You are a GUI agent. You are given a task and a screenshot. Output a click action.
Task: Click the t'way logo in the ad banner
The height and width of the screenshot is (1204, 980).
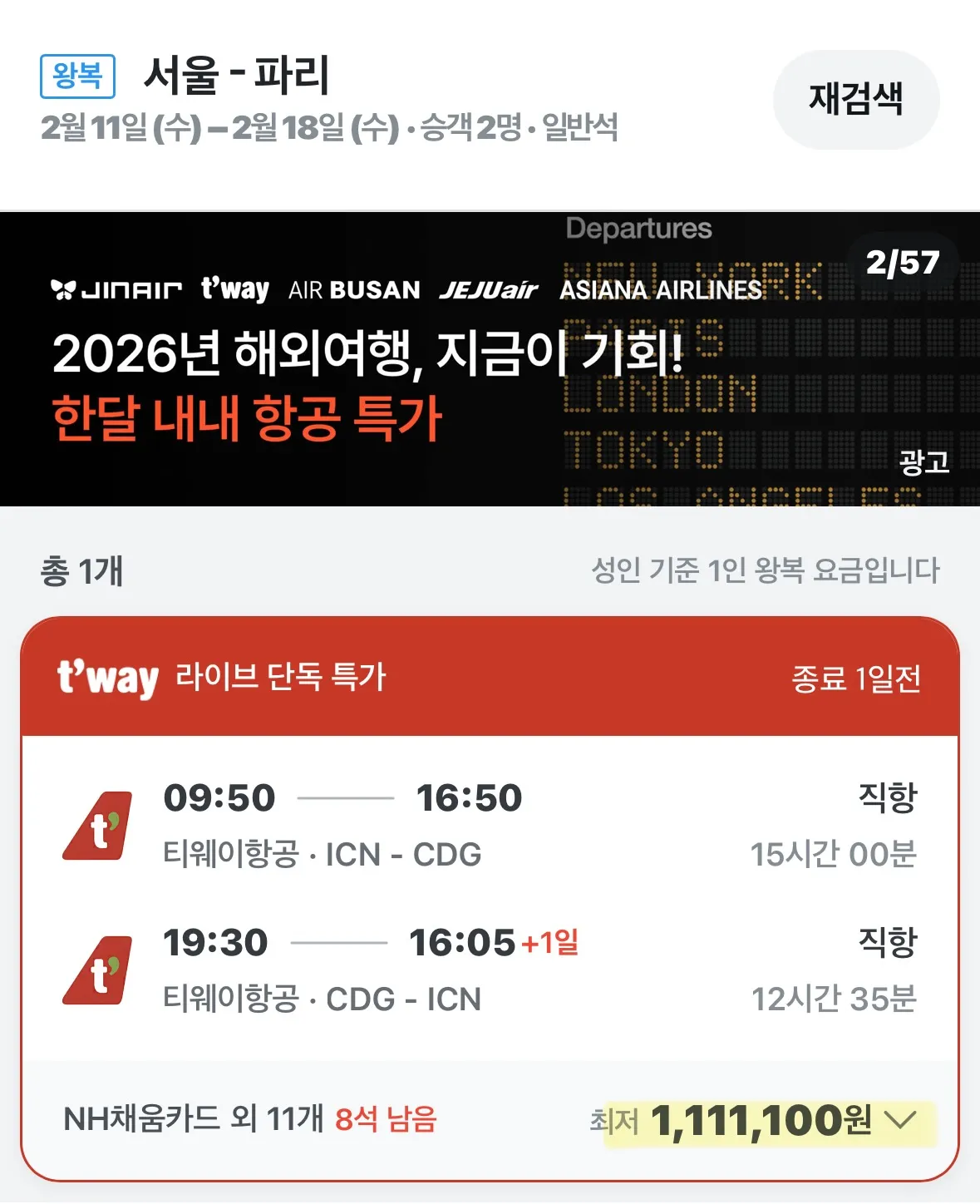click(x=235, y=290)
